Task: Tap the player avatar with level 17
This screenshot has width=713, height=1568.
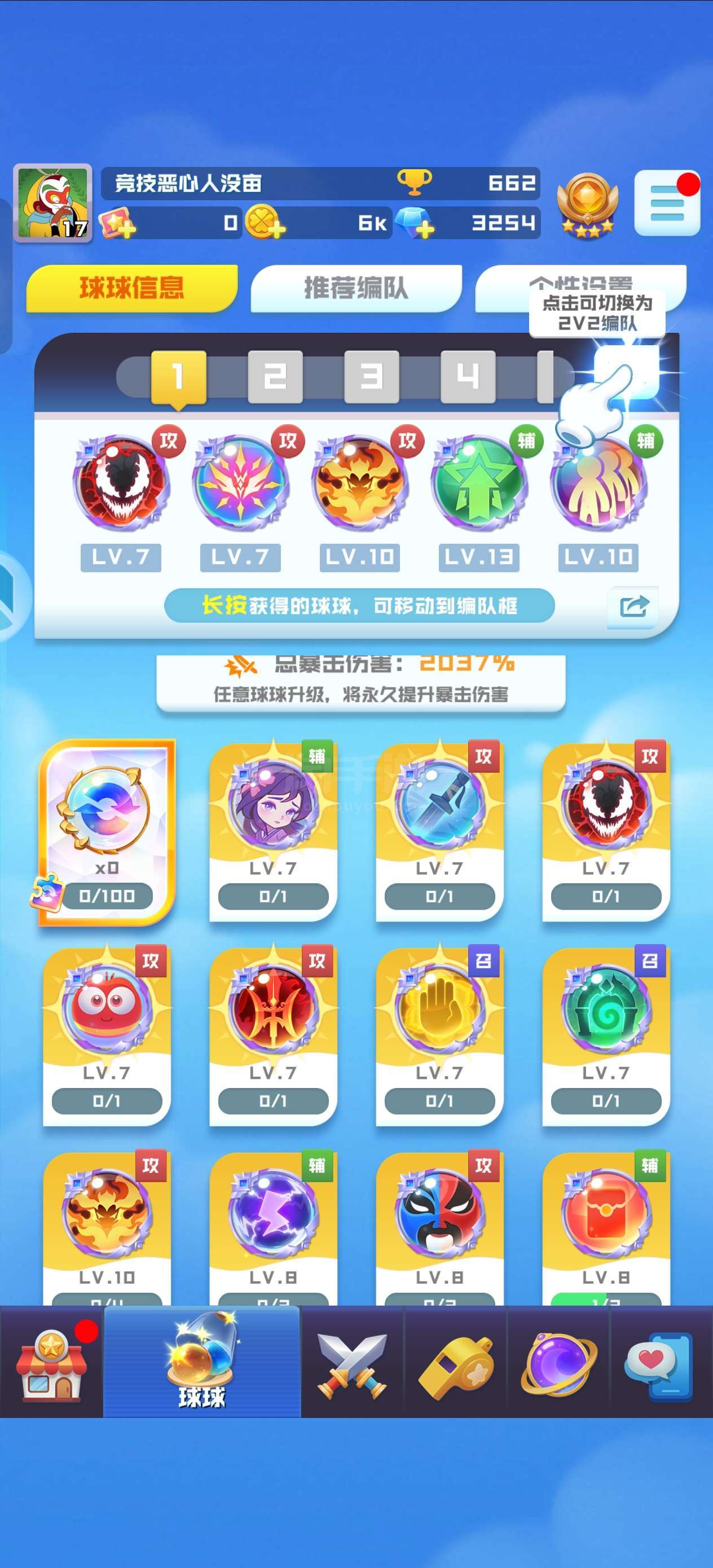Action: point(53,203)
